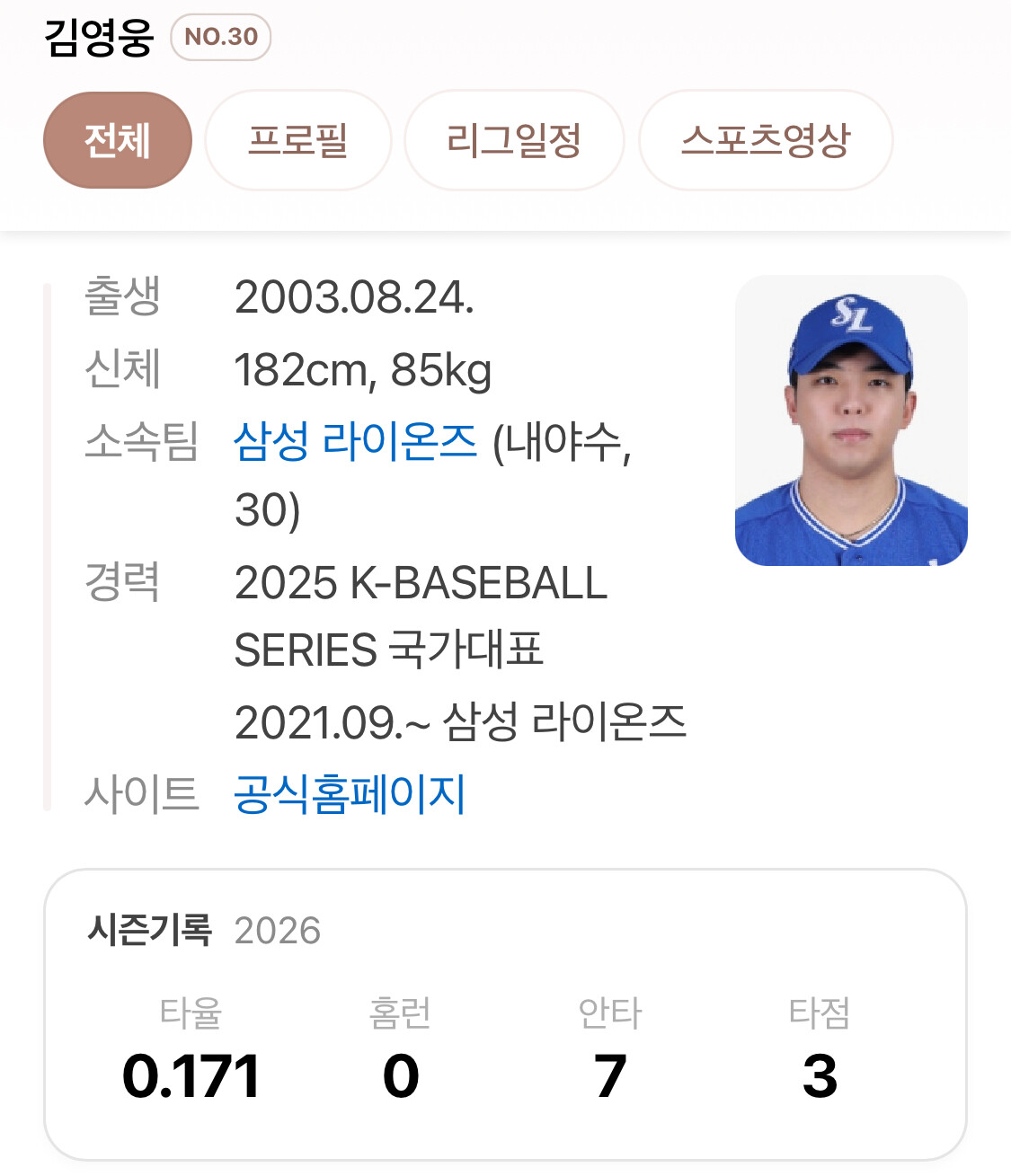
Task: Switch to the 프로필 tab
Action: pos(297,140)
